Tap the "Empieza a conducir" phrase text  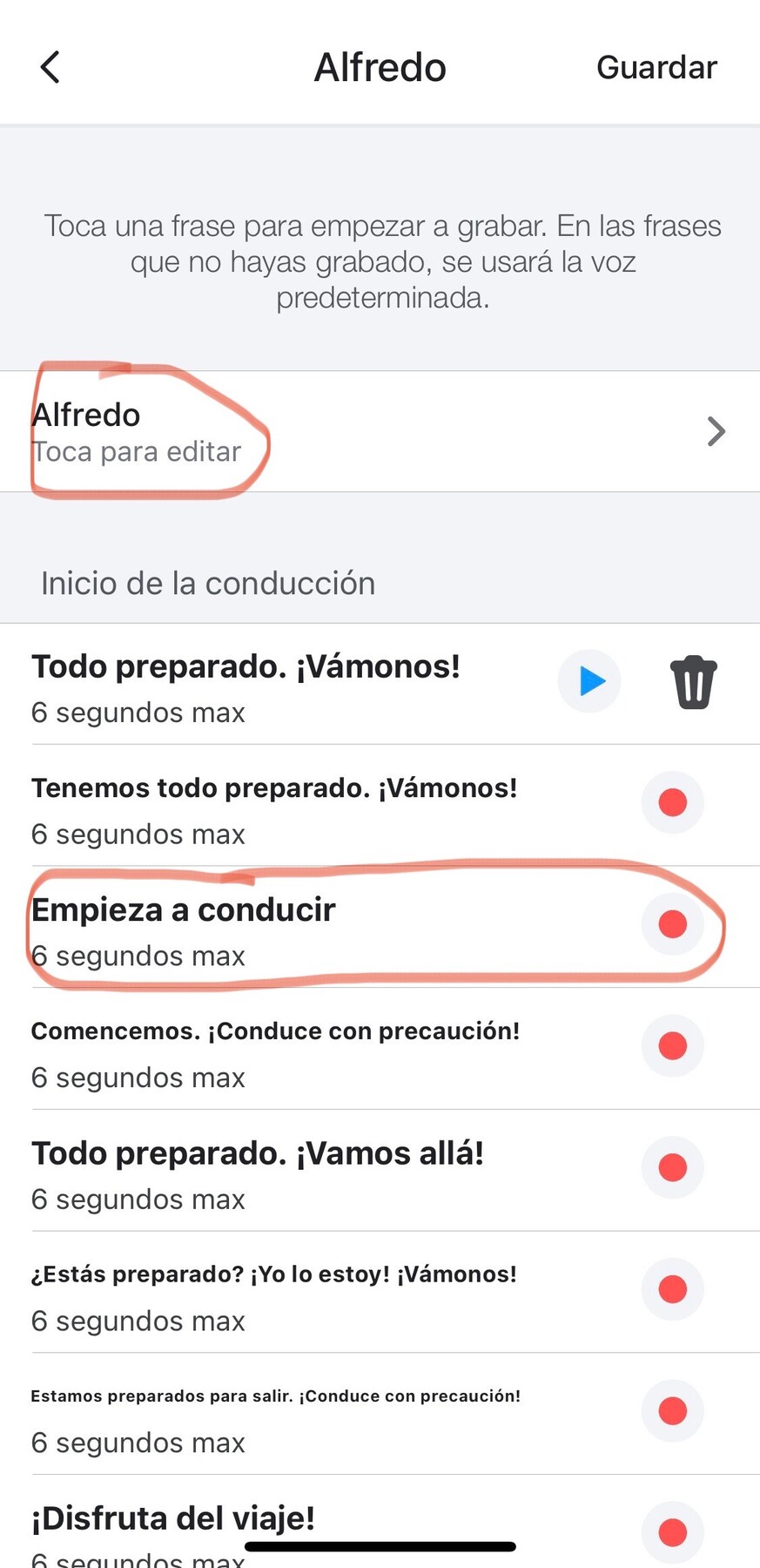pos(184,909)
